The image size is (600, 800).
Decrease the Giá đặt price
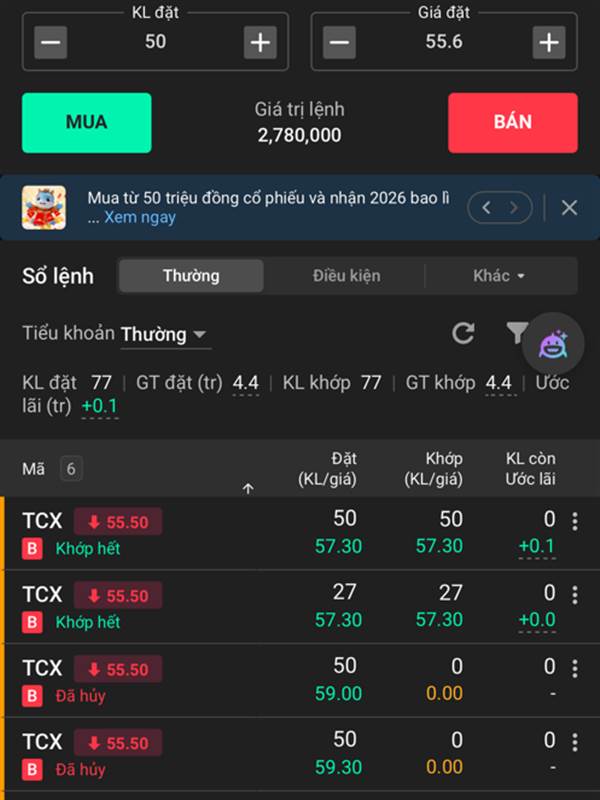(339, 42)
